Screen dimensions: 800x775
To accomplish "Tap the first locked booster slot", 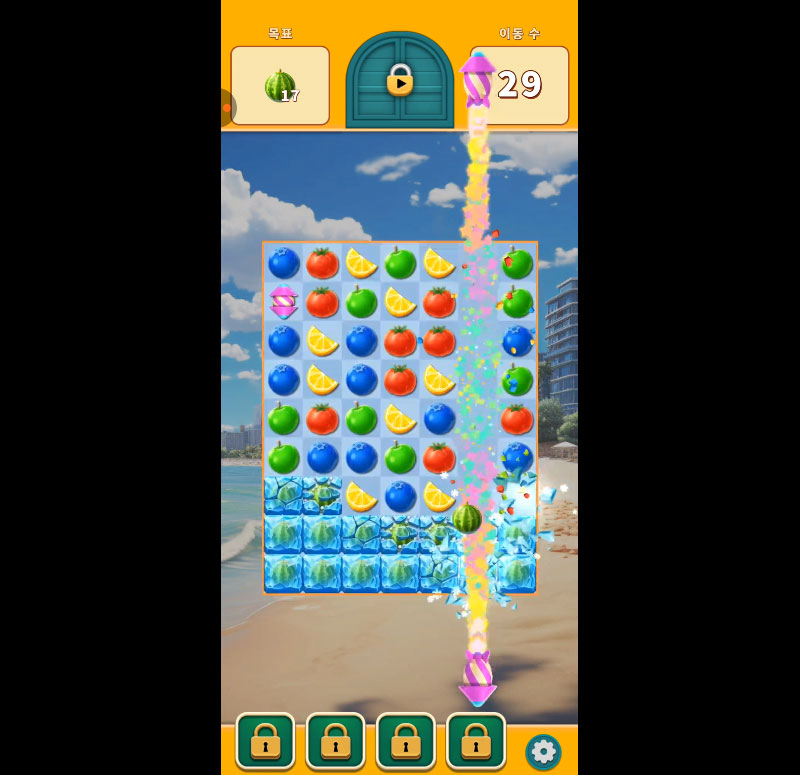I will tap(265, 741).
